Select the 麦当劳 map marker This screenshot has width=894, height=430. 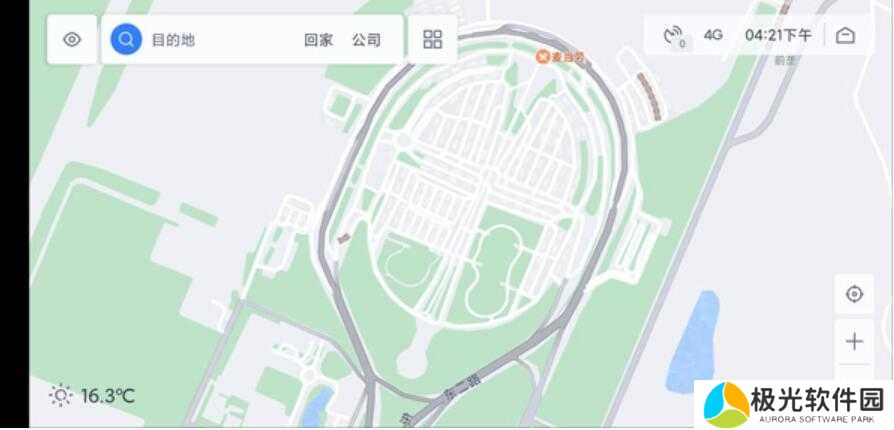pyautogui.click(x=543, y=57)
